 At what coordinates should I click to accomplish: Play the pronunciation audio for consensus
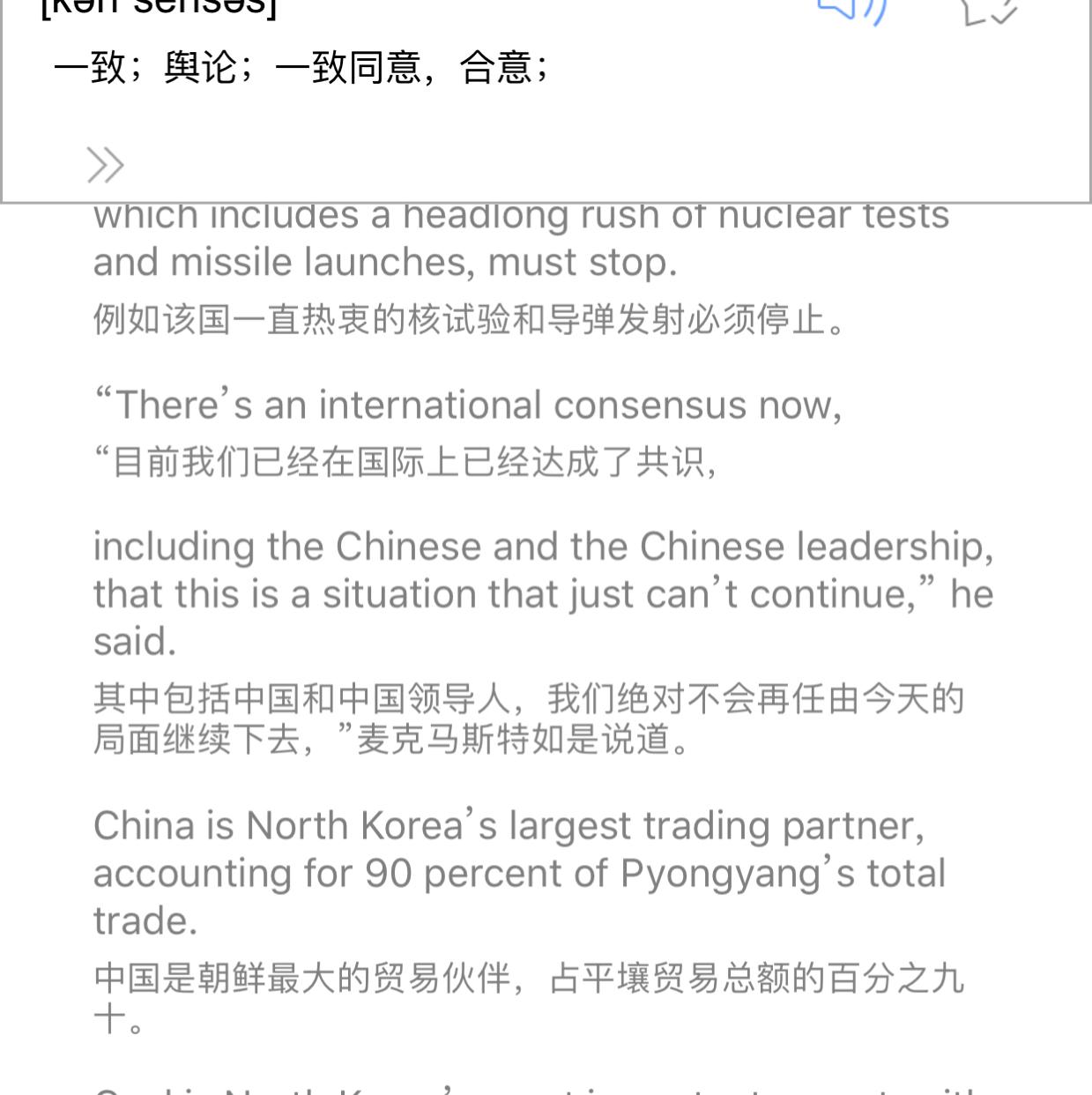tap(851, 11)
